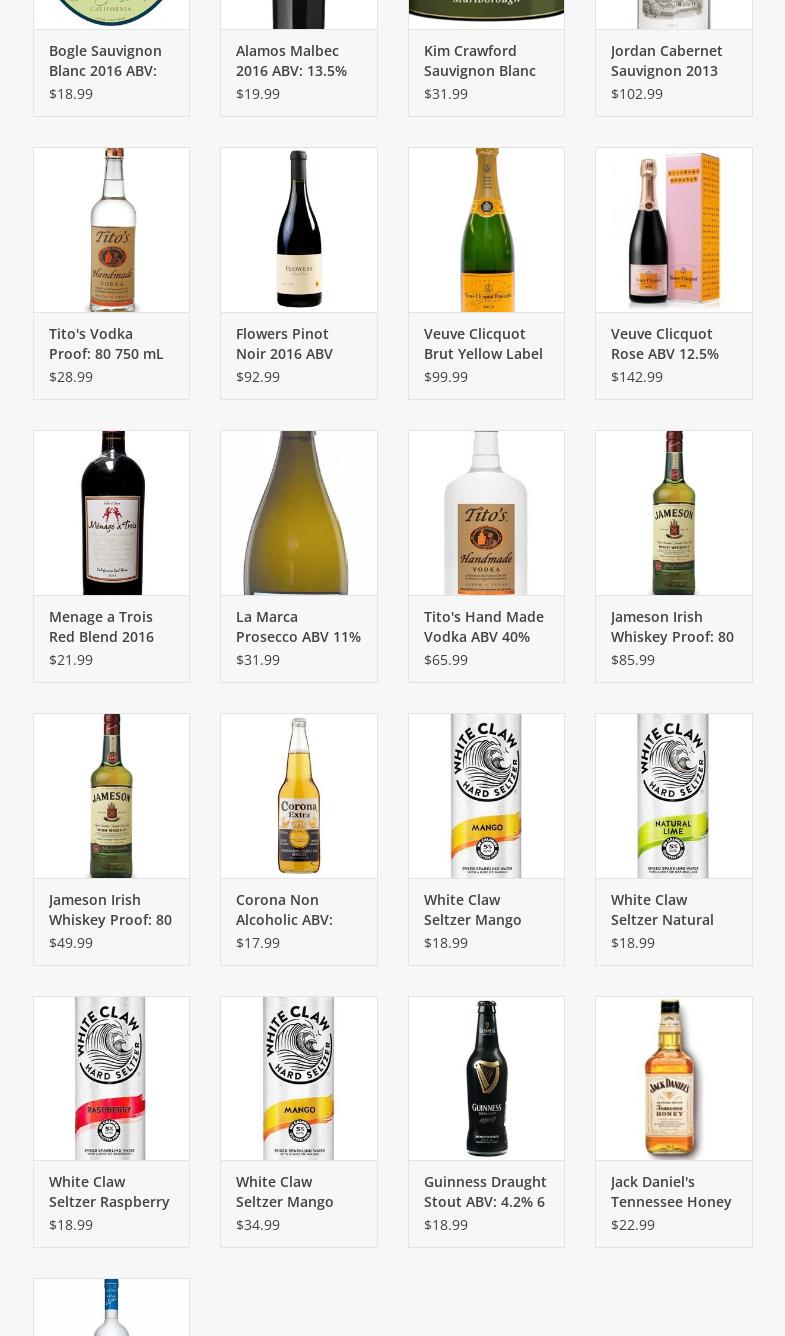This screenshot has height=1336, width=785.
Task: Click the White Claw Seltzer Raspberry can image
Action: pos(111,1078)
